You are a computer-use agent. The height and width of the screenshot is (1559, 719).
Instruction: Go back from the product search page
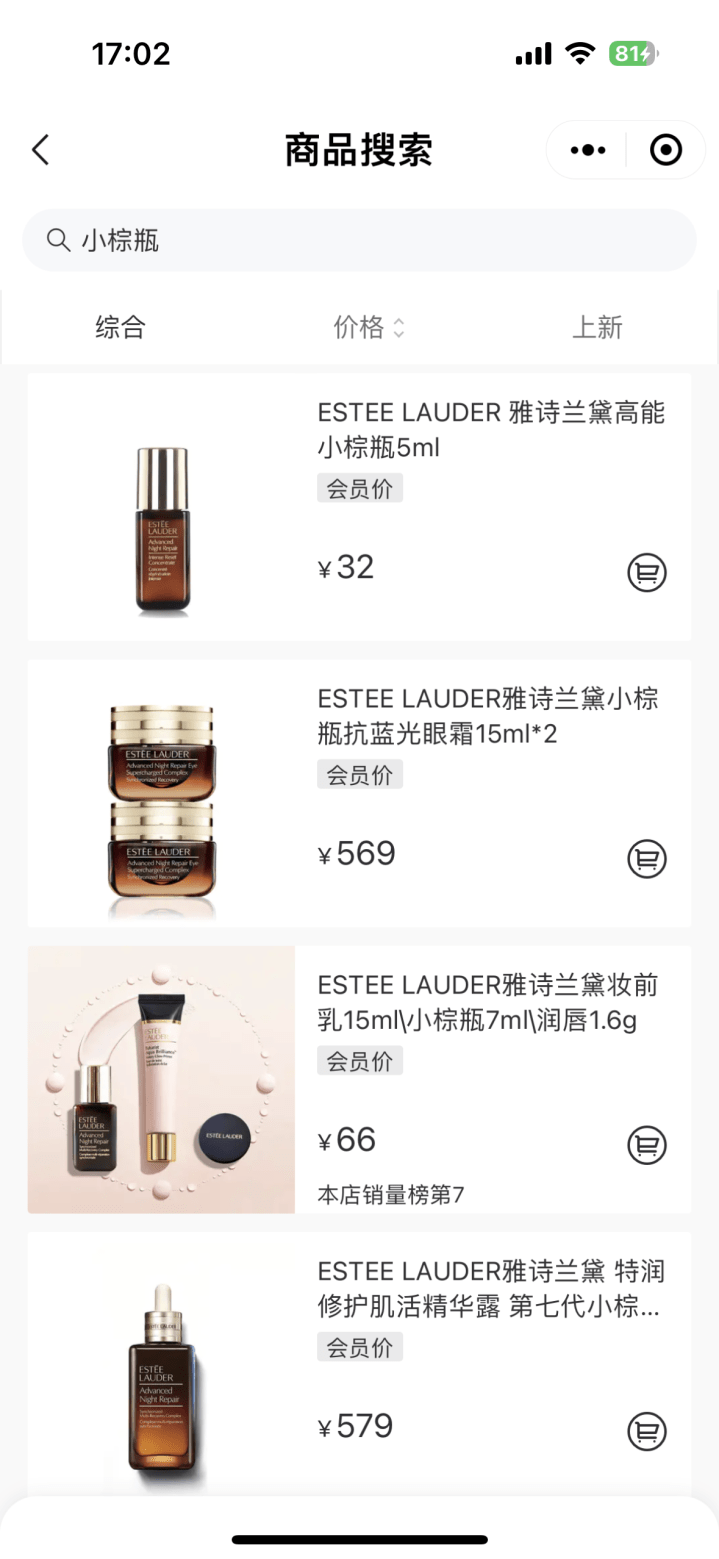coord(40,150)
